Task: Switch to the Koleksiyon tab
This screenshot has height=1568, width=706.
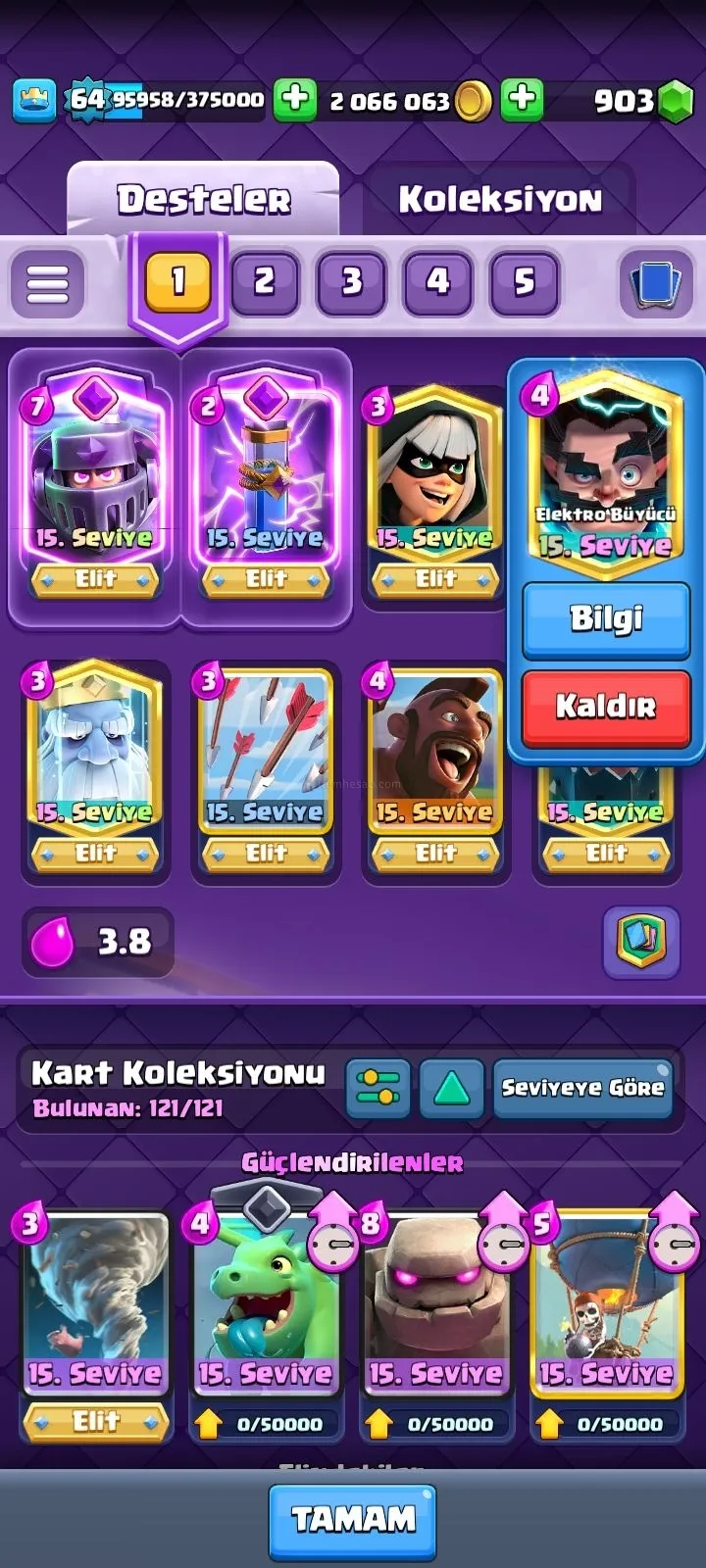Action: click(x=499, y=200)
